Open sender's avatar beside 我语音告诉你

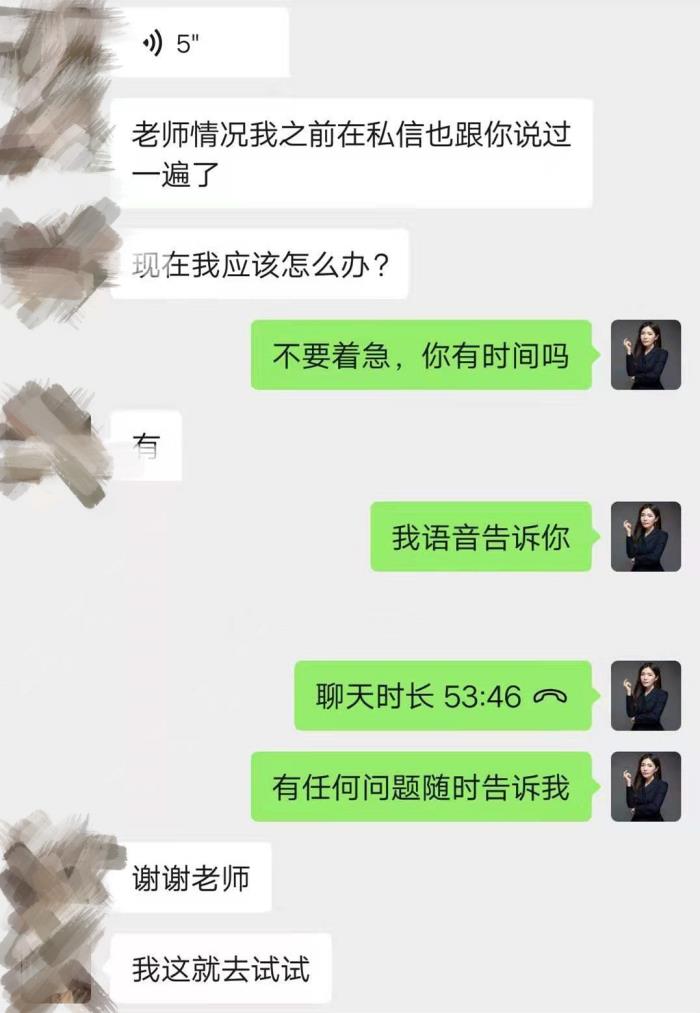(x=645, y=537)
